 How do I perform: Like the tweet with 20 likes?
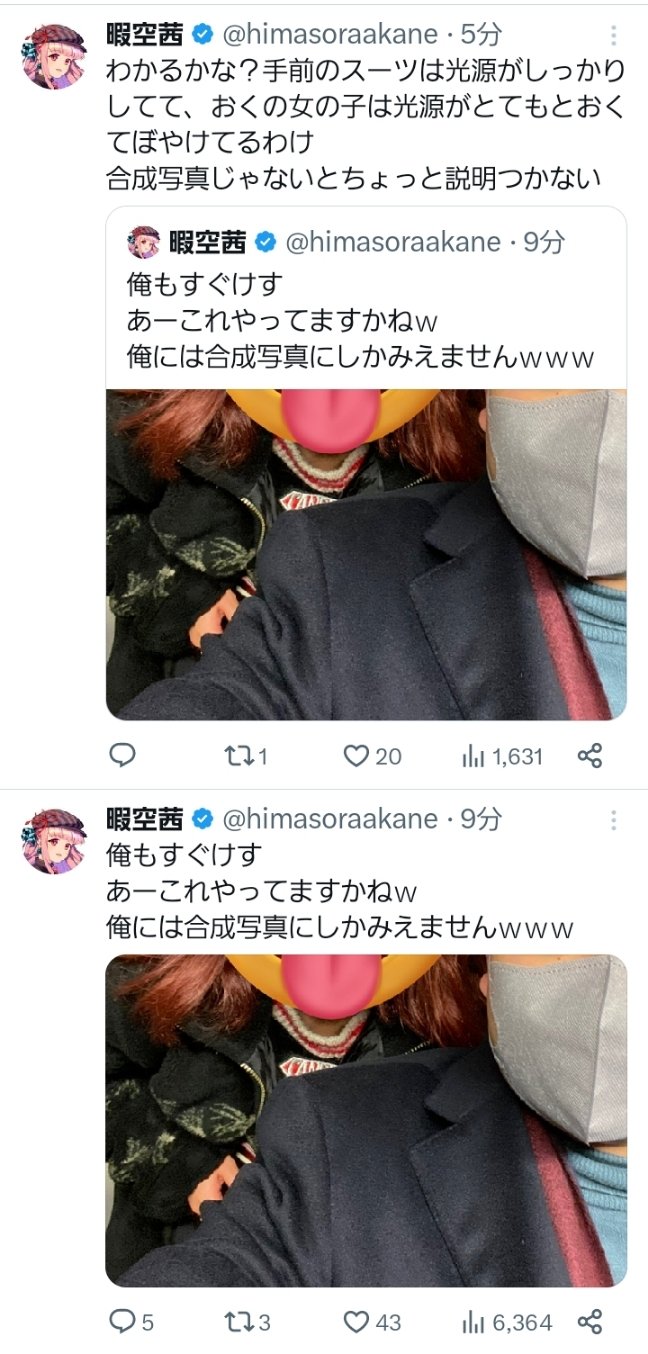(x=357, y=756)
